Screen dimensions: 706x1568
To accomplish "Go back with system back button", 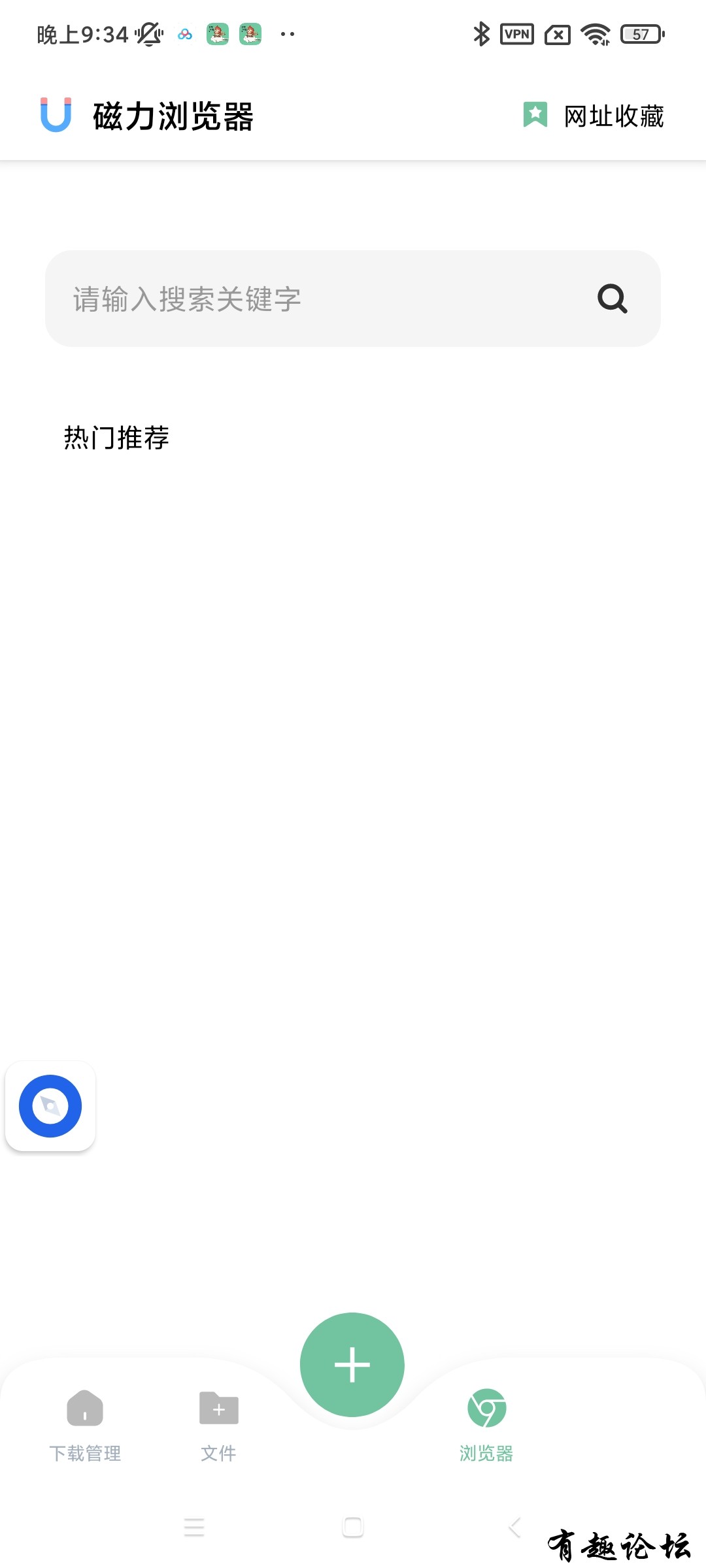I will [514, 1527].
